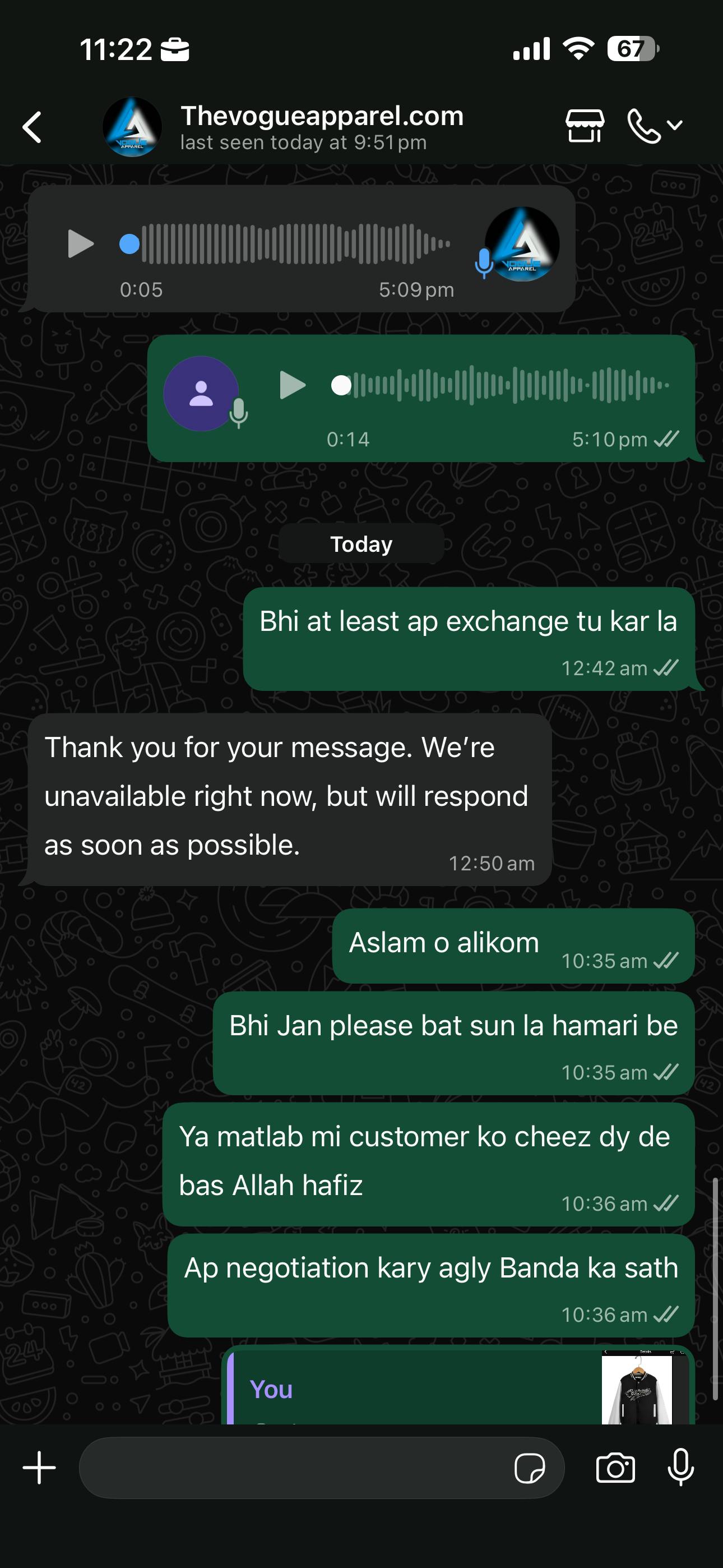Record a voice message with the microphone
The width and height of the screenshot is (723, 1568).
(x=680, y=1468)
